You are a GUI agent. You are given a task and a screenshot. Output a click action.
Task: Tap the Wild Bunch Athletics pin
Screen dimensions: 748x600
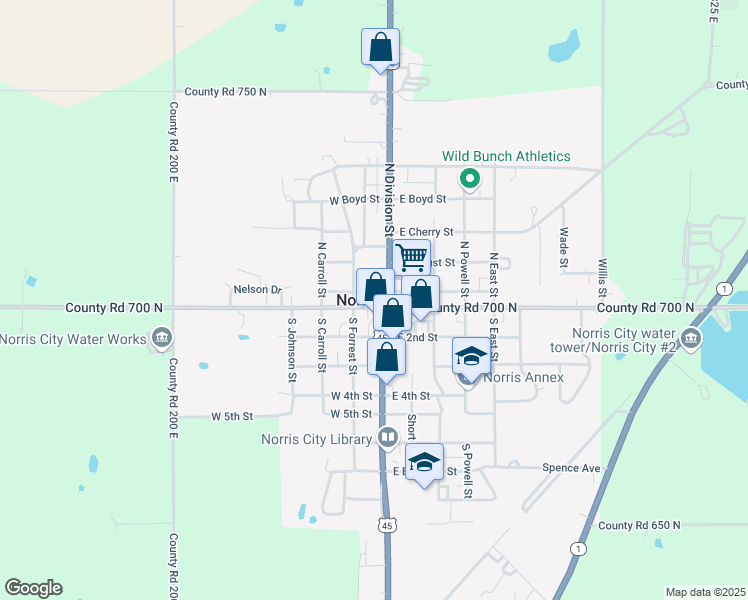pyautogui.click(x=468, y=180)
